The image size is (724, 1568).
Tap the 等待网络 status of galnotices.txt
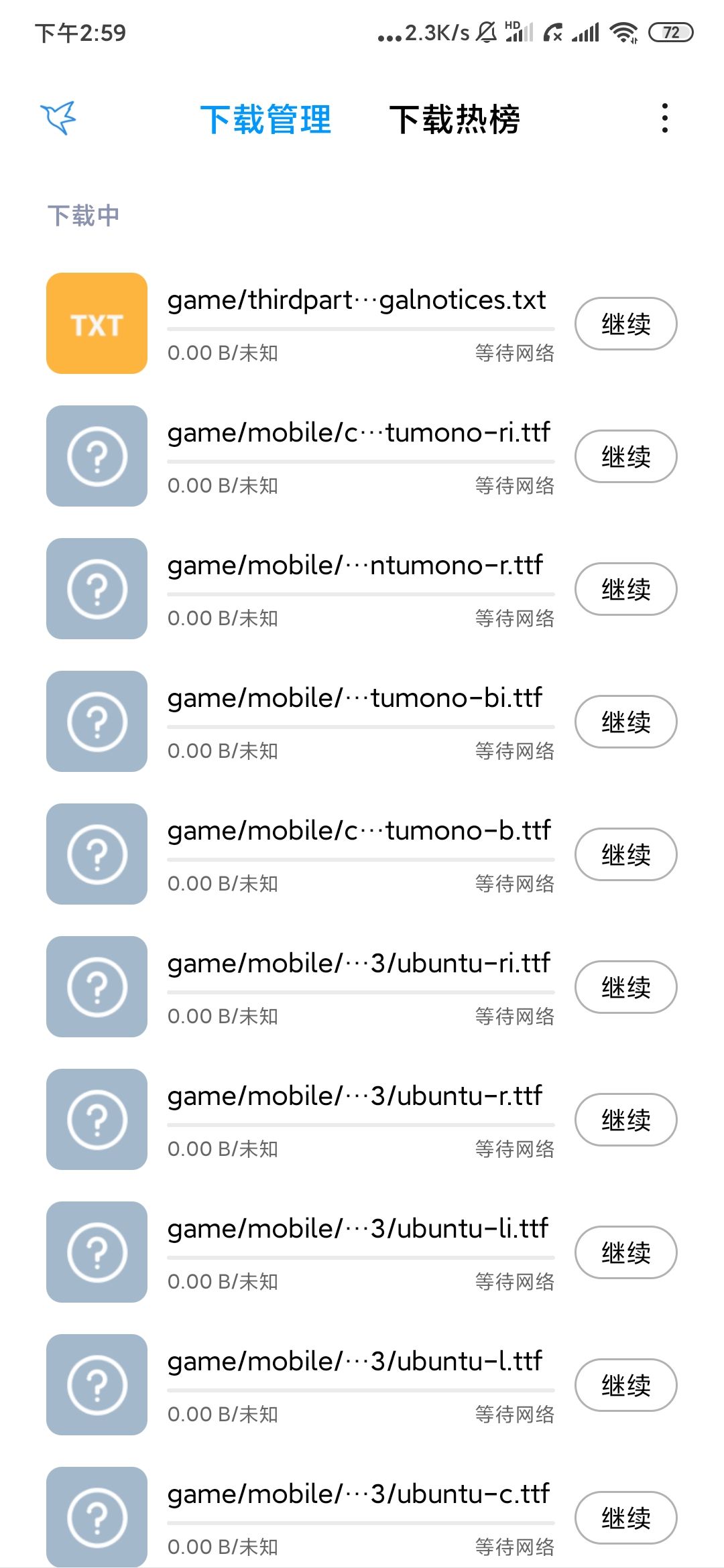click(514, 354)
